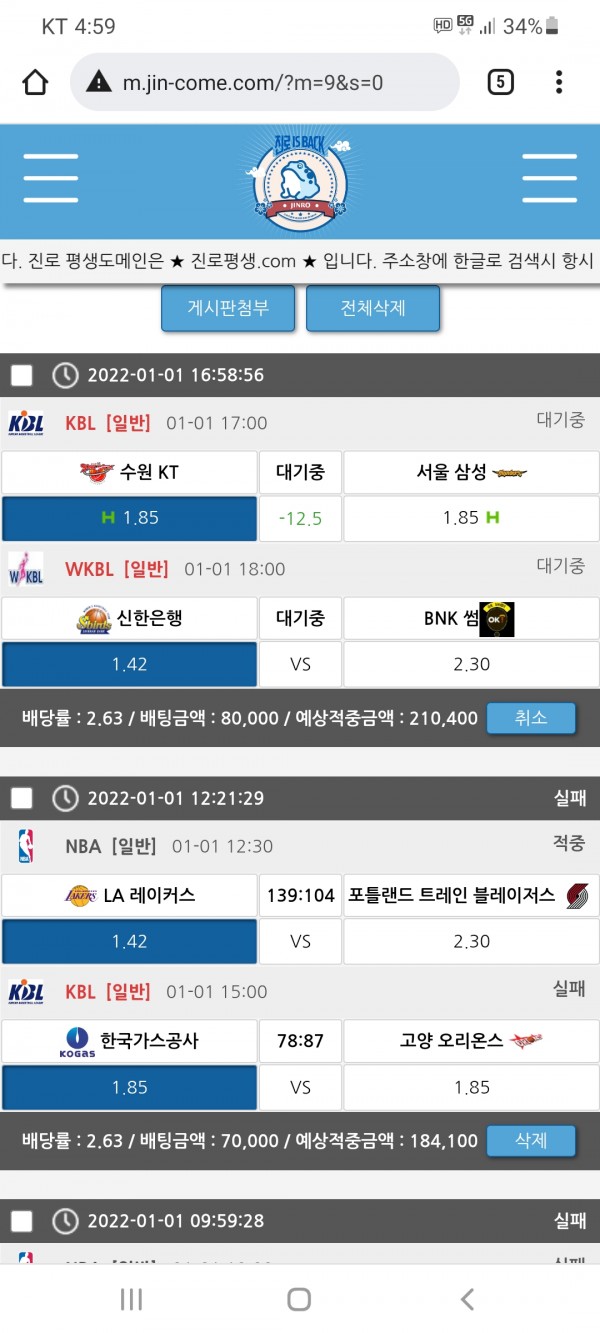
Task: Open the browser overflow menu
Action: coord(559,82)
